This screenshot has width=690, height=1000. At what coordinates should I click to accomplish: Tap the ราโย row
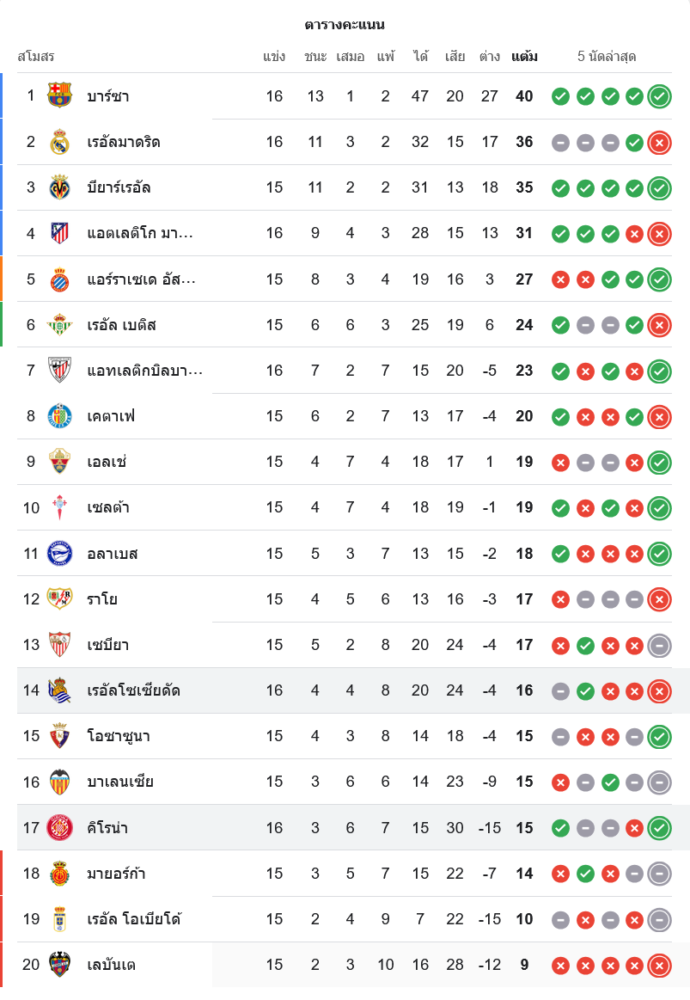click(102, 599)
